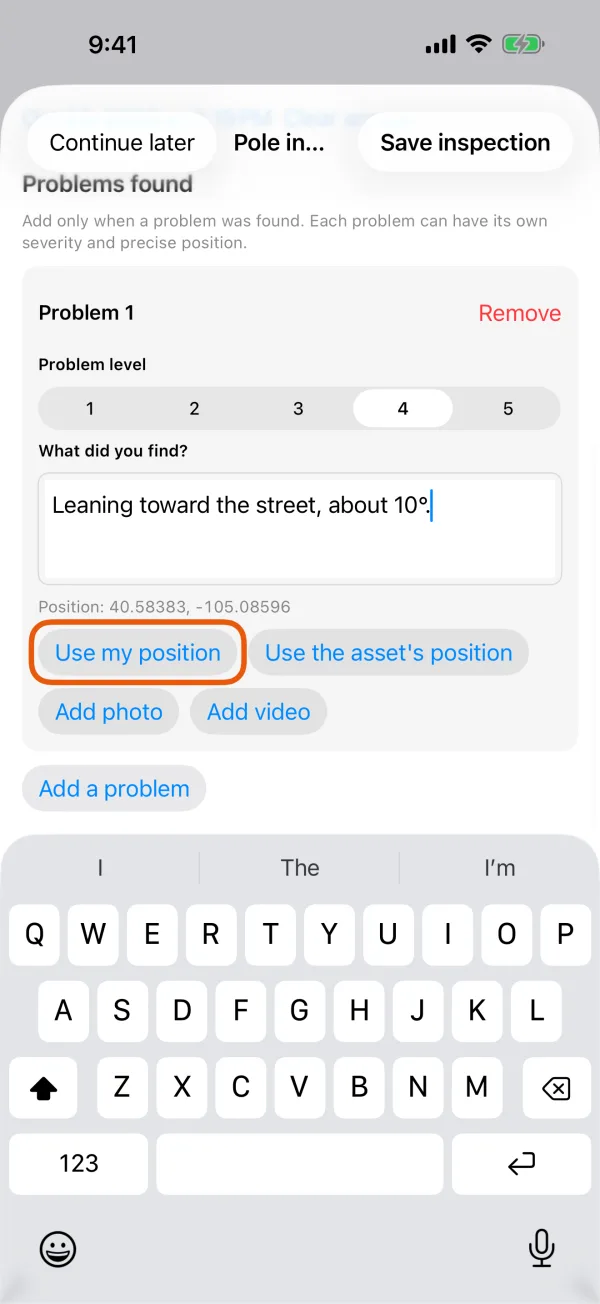600x1304 pixels.
Task: Hit the keyboard backspace key
Action: point(555,1087)
